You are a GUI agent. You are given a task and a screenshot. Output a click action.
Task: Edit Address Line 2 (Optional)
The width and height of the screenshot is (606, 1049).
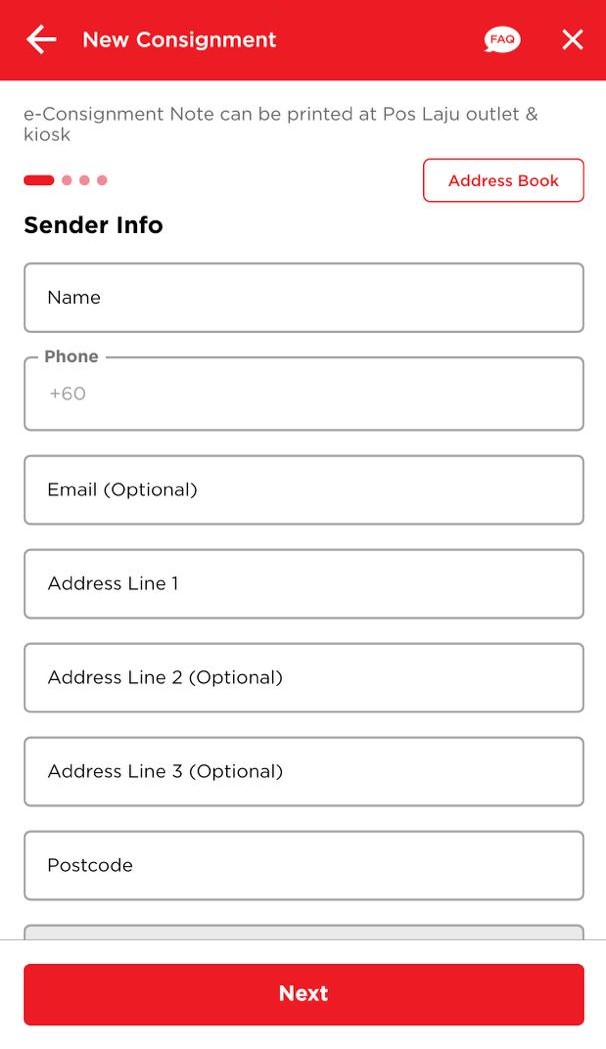[303, 678]
